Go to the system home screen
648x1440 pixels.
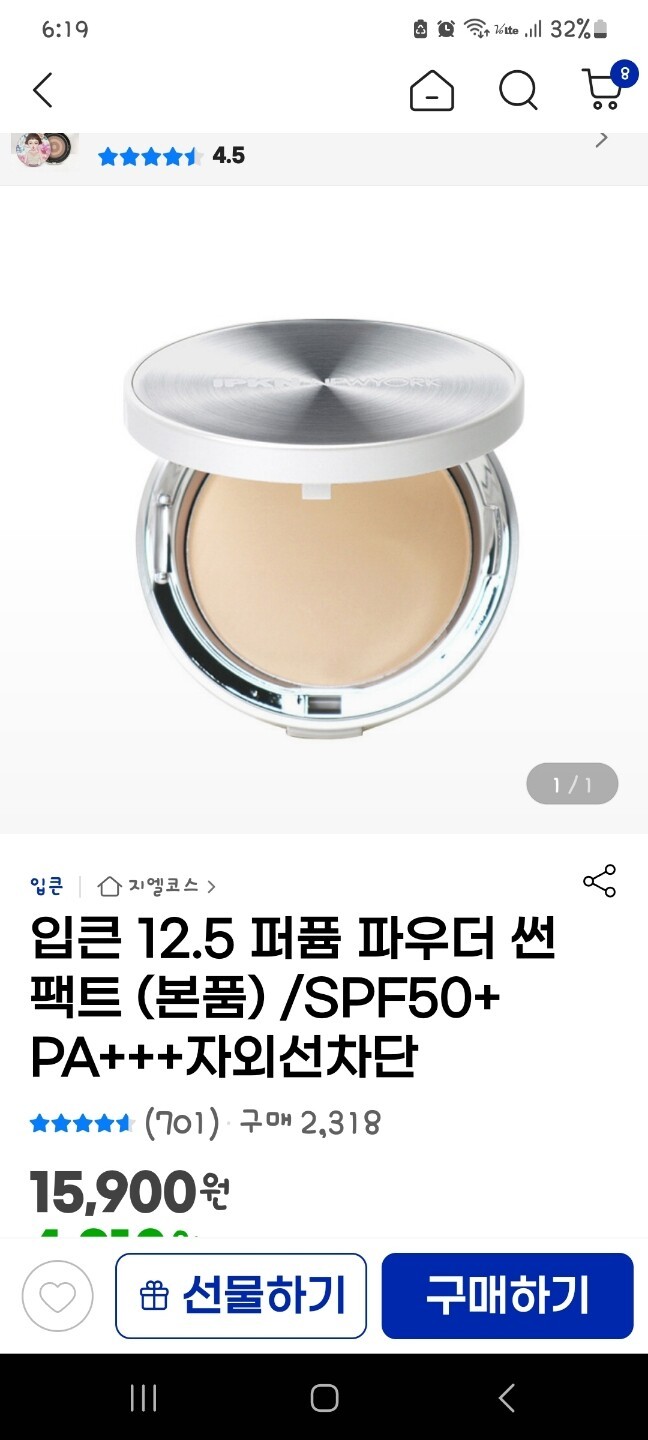pyautogui.click(x=324, y=1398)
